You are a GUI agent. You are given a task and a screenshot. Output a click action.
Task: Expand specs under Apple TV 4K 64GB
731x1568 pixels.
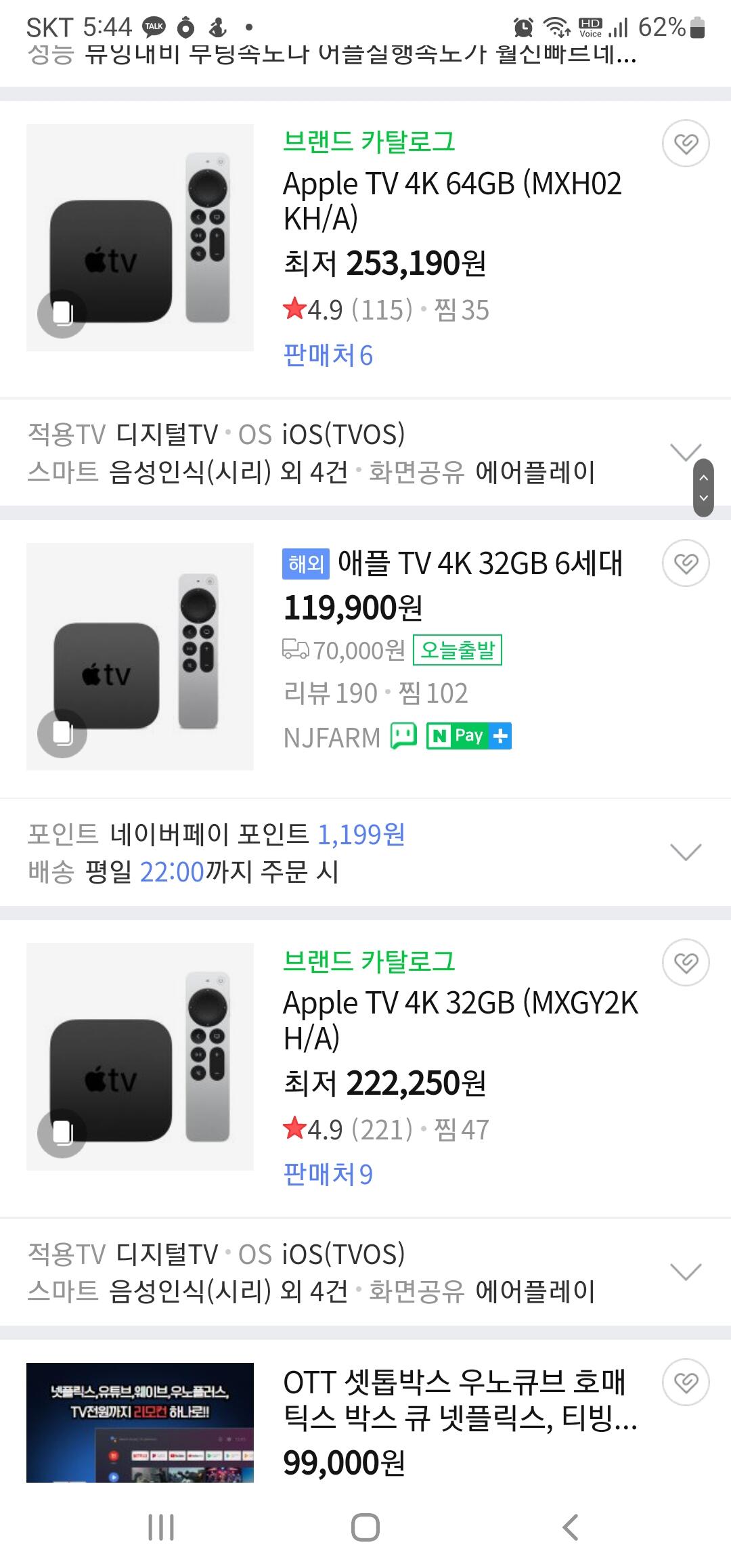tap(684, 451)
